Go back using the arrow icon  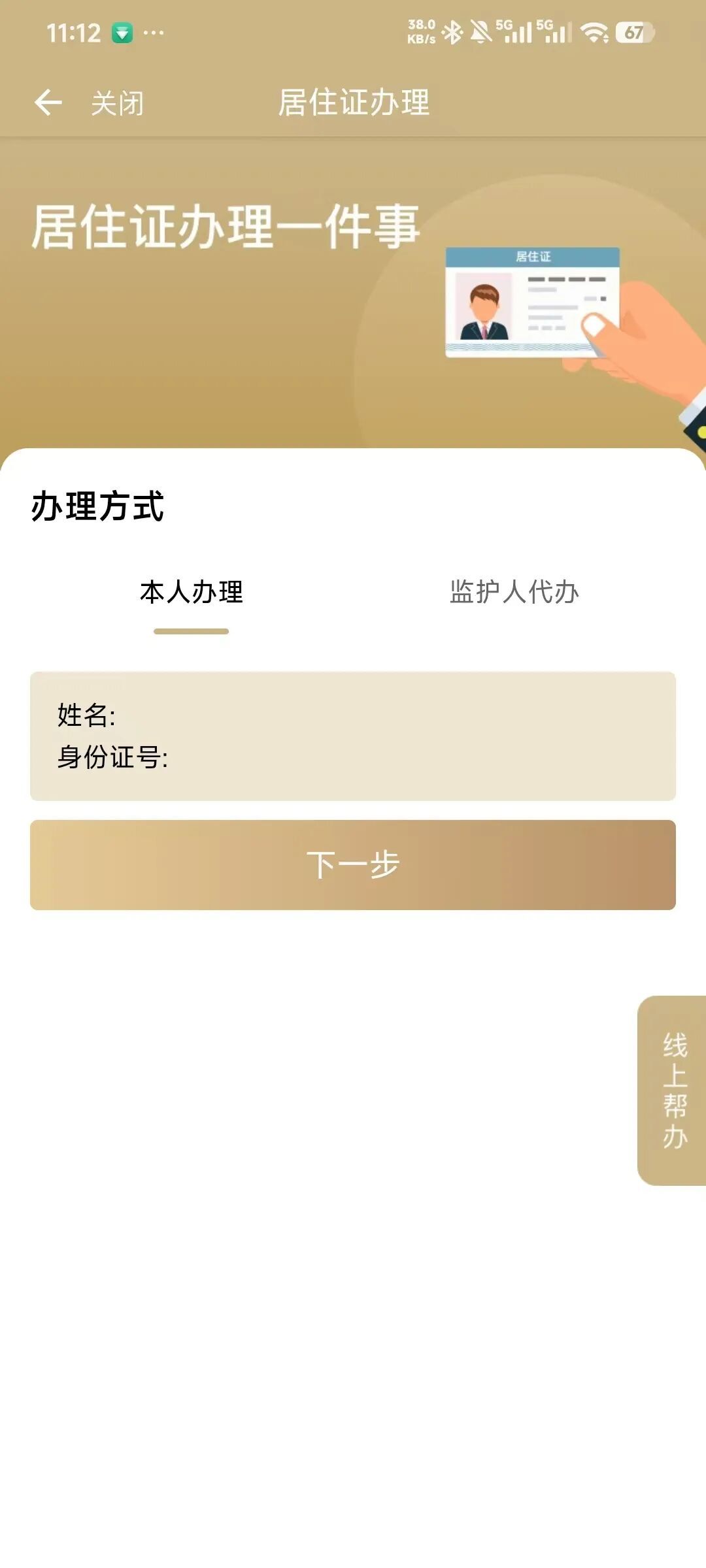48,103
